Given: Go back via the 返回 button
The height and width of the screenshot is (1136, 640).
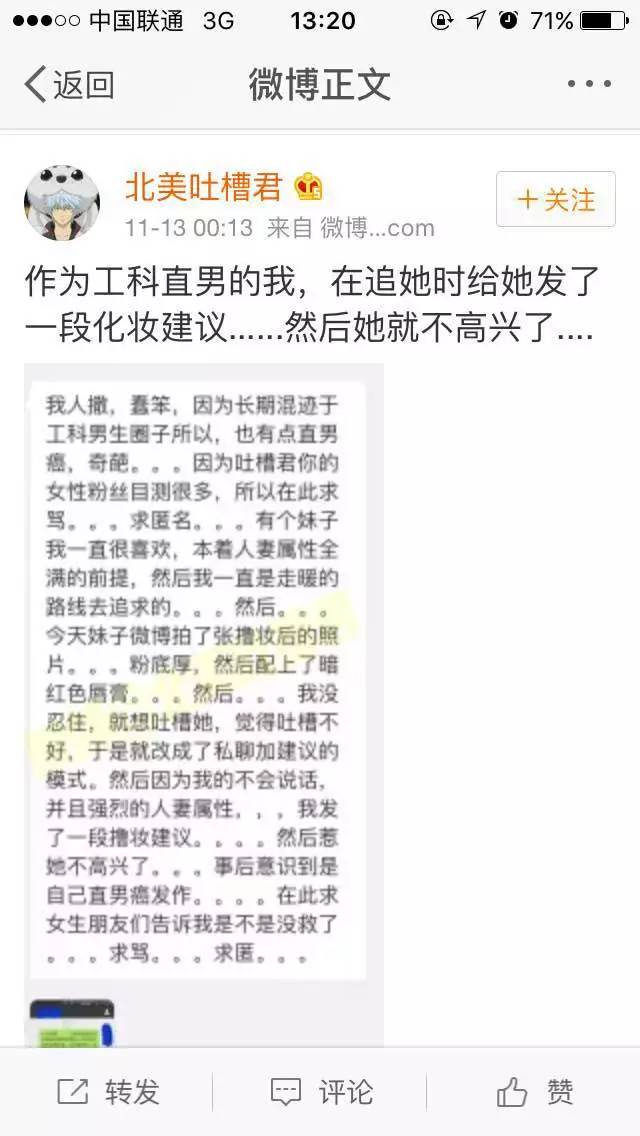Looking at the screenshot, I should (x=68, y=84).
